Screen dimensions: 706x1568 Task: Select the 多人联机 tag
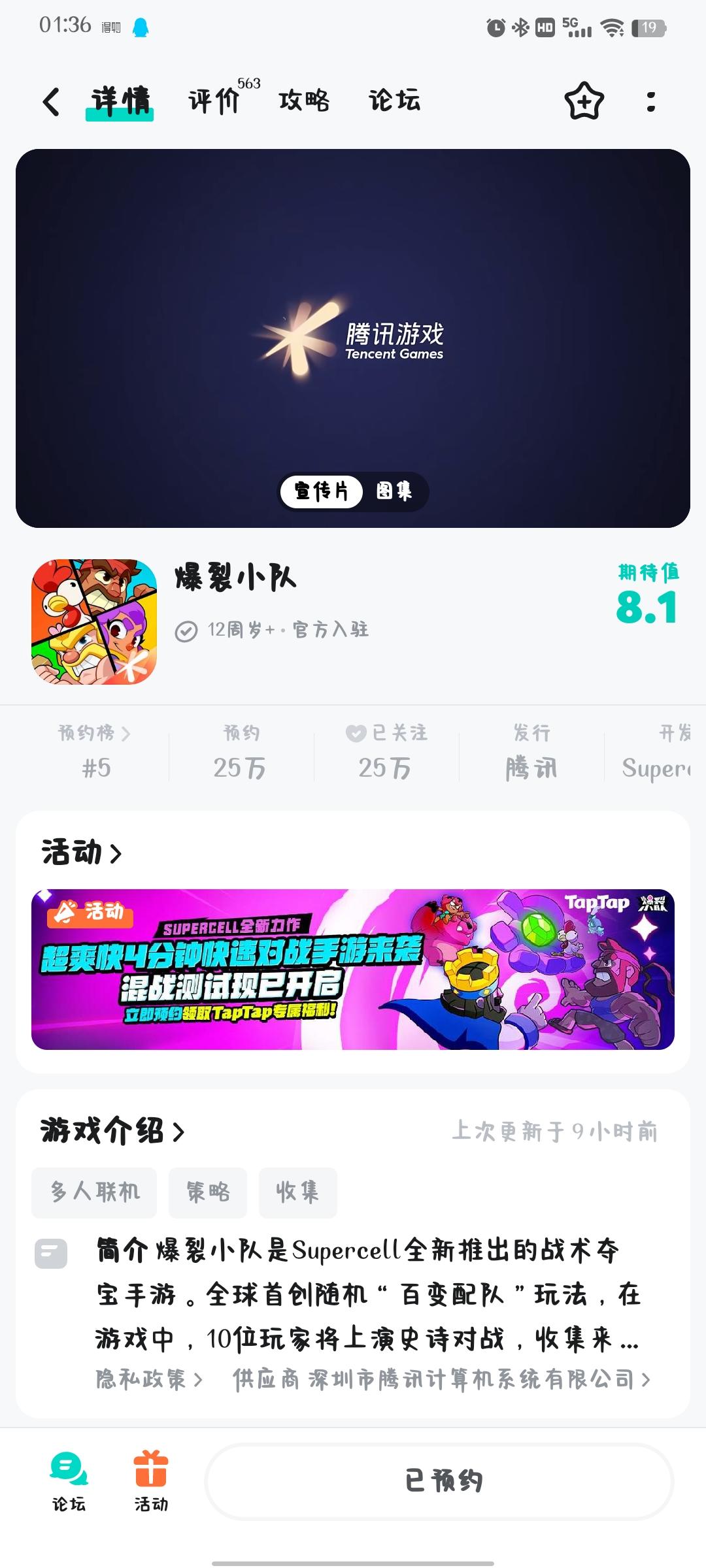[94, 1192]
